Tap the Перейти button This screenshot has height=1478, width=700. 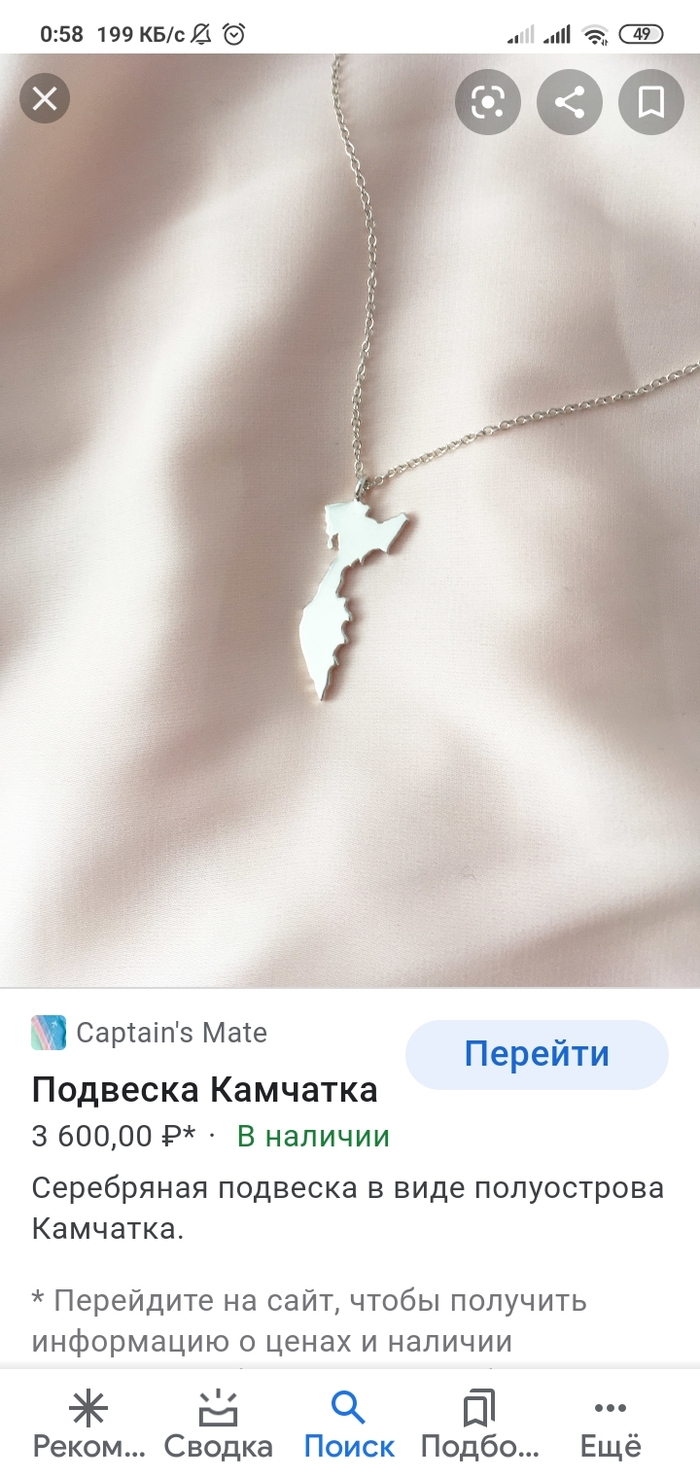tap(536, 1054)
